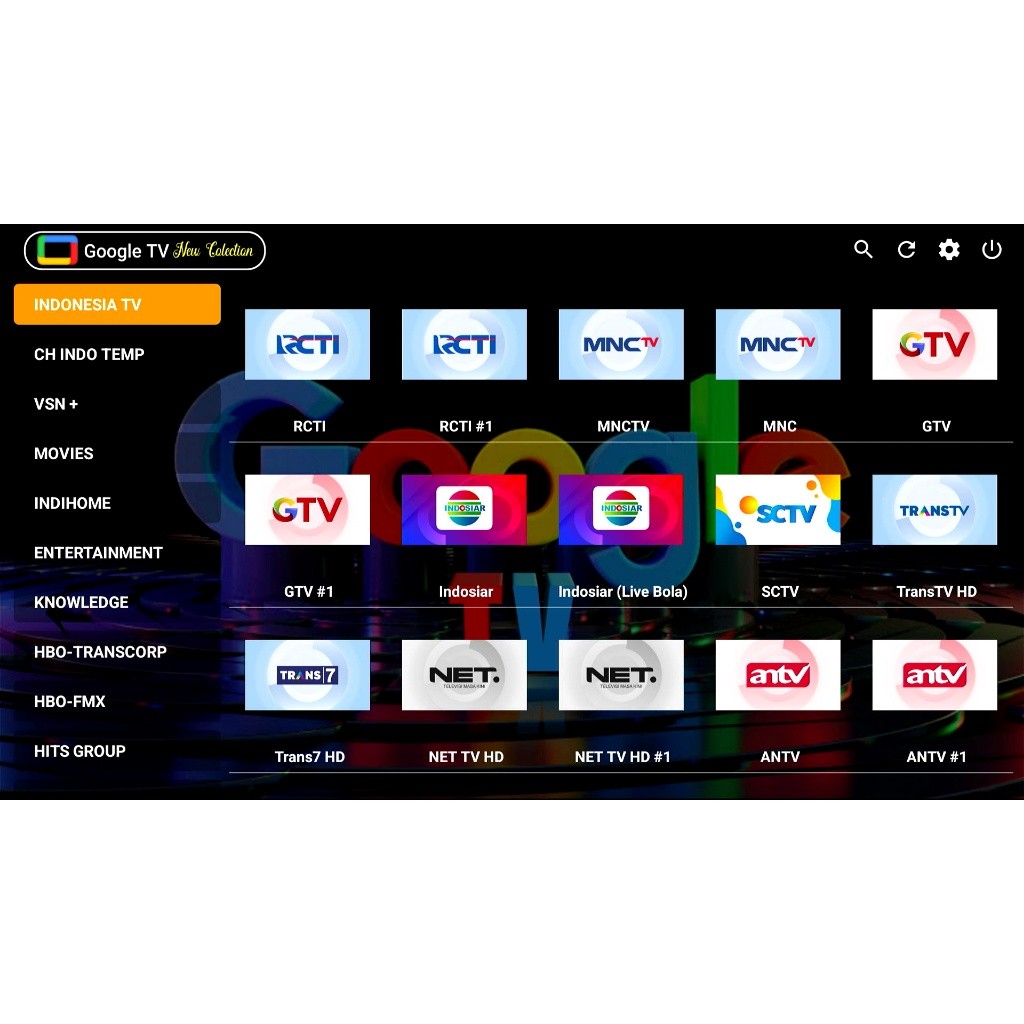The width and height of the screenshot is (1024, 1024).
Task: Watch the NET TV HD #1 channel
Action: pos(621,675)
